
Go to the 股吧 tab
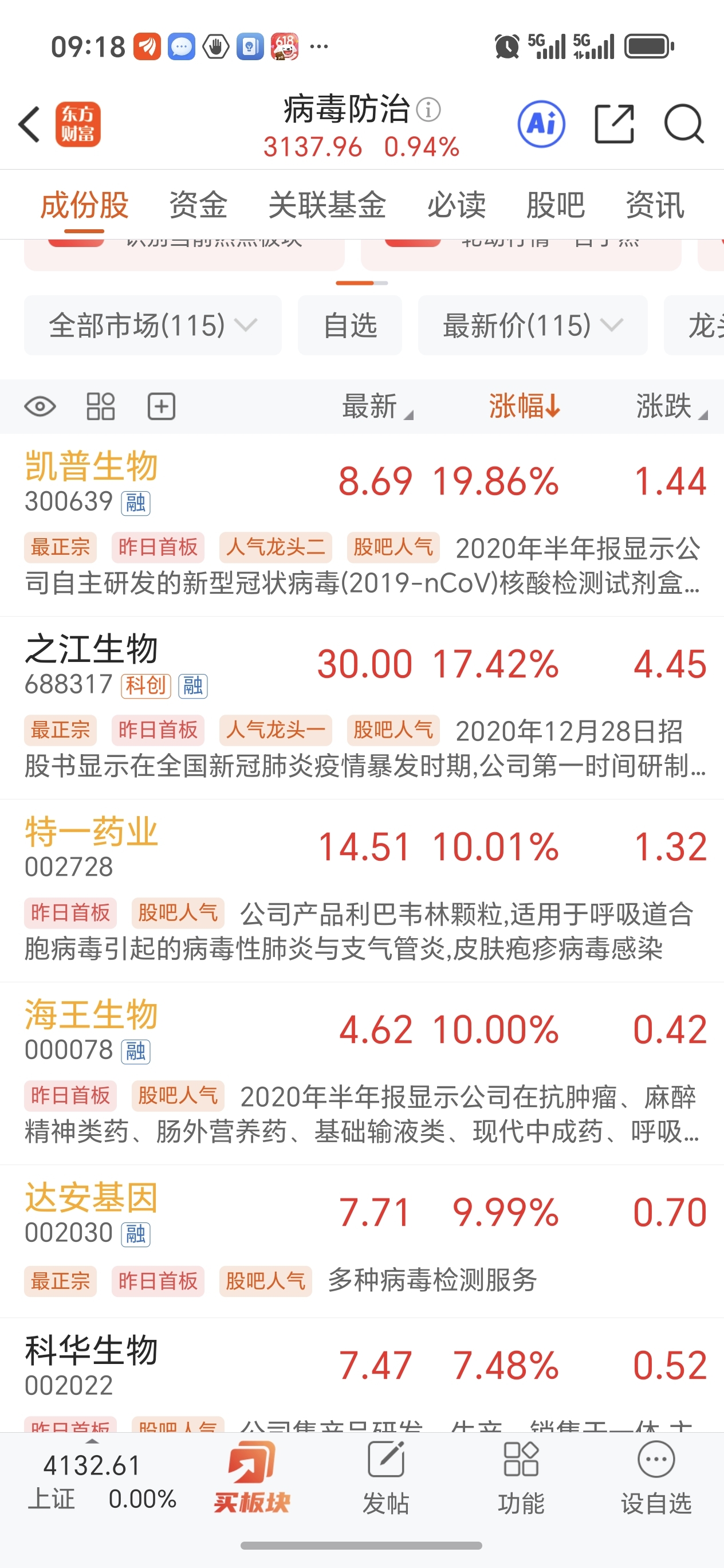555,205
